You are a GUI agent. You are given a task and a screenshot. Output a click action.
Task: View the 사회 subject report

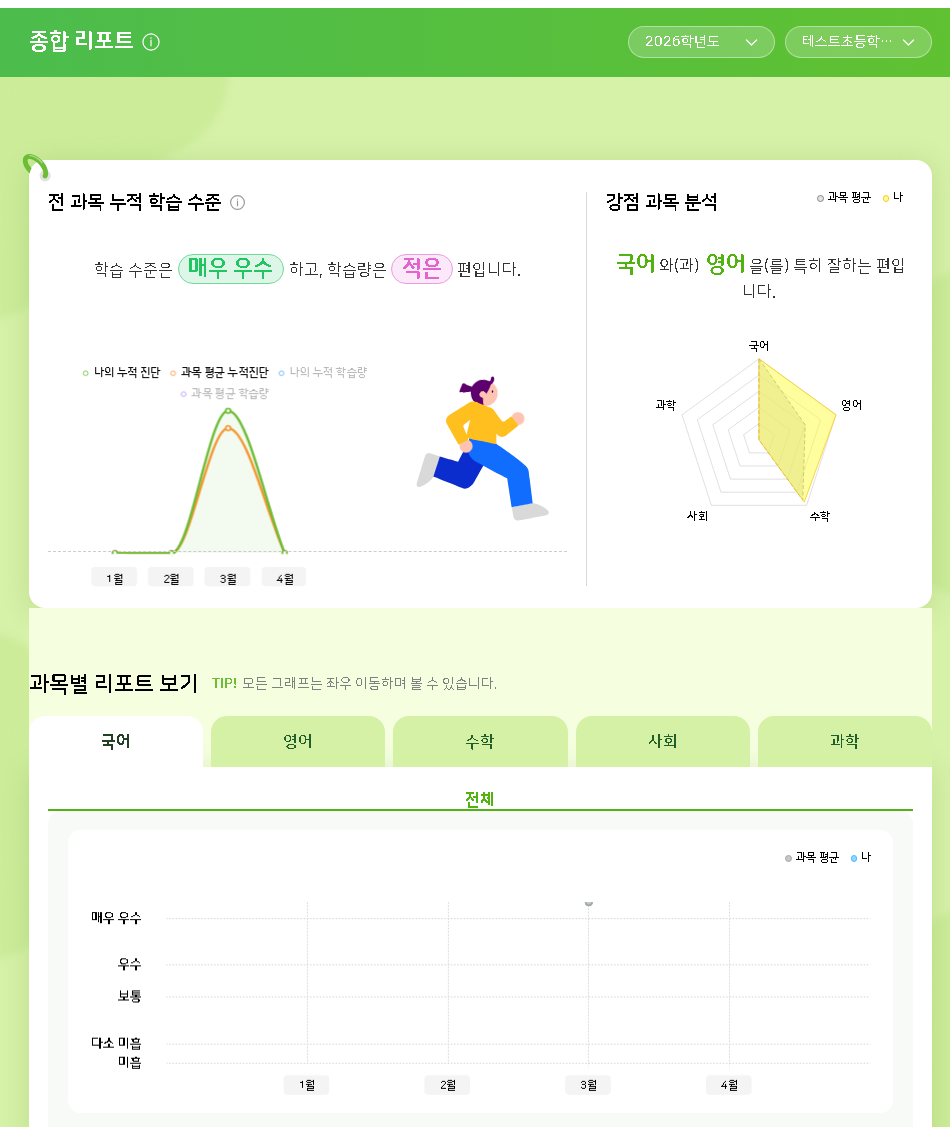coord(663,742)
